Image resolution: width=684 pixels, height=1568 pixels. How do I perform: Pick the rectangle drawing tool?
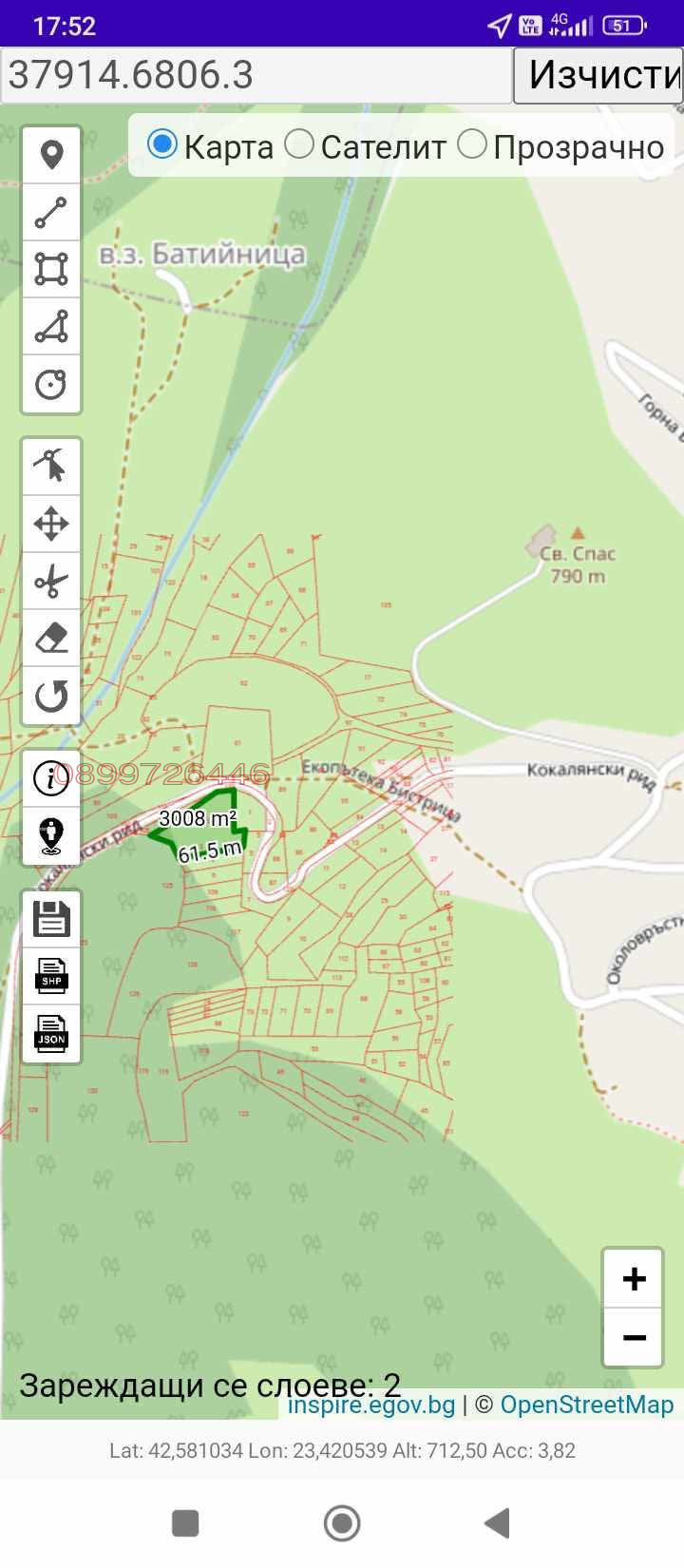pos(51,269)
